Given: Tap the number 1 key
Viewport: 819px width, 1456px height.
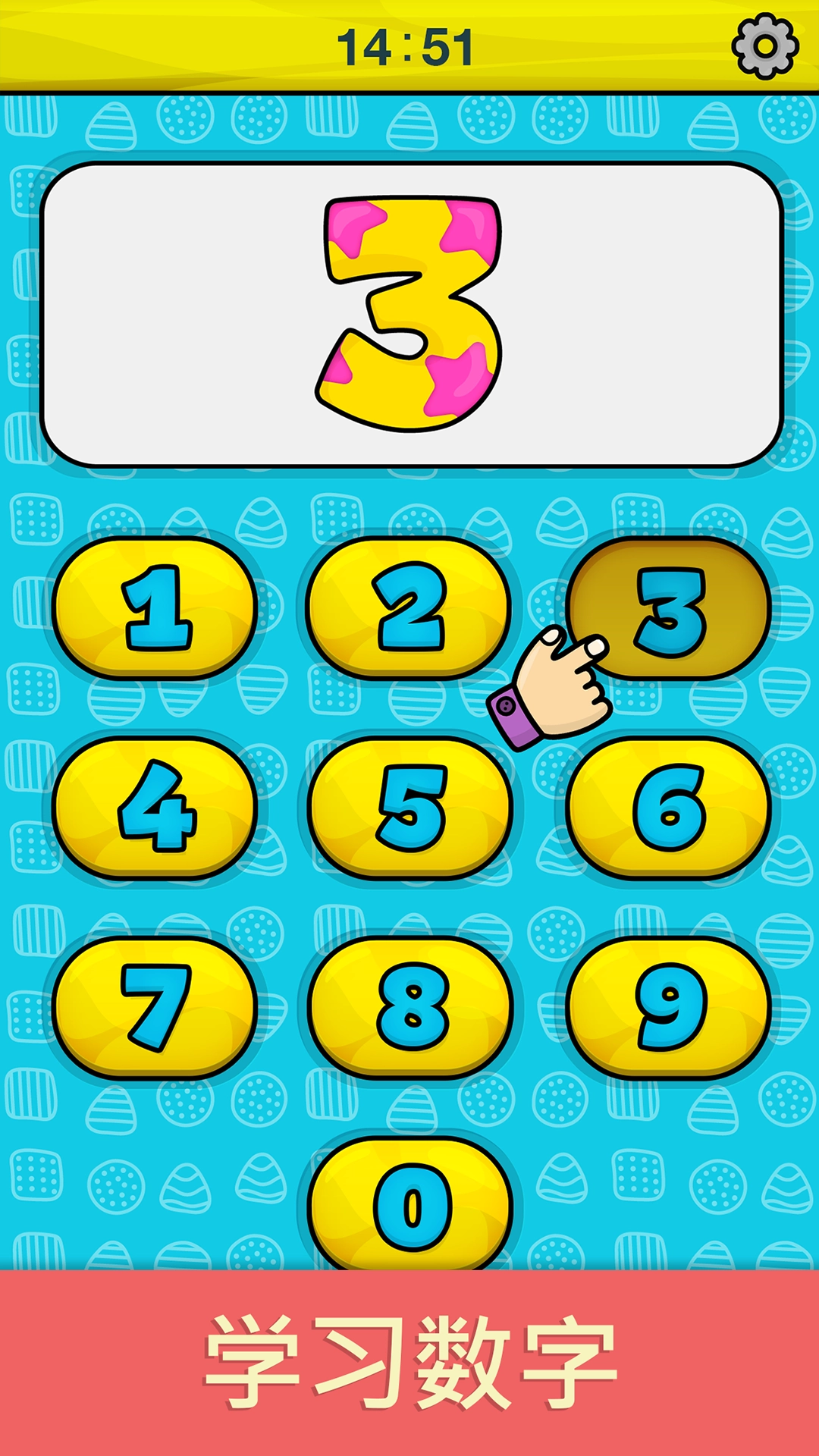Looking at the screenshot, I should 155,608.
